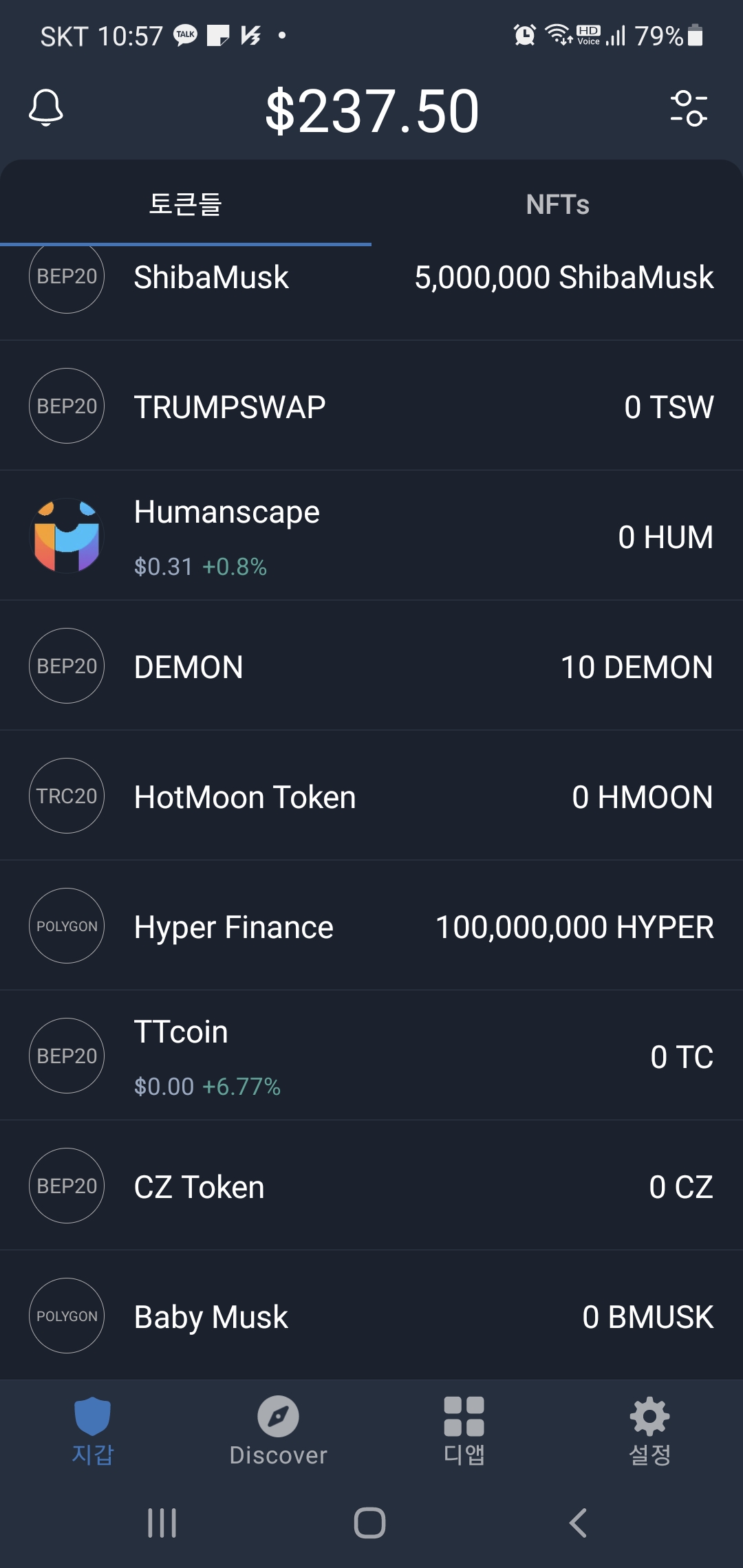
Task: View Baby Musk token details
Action: [371, 1315]
